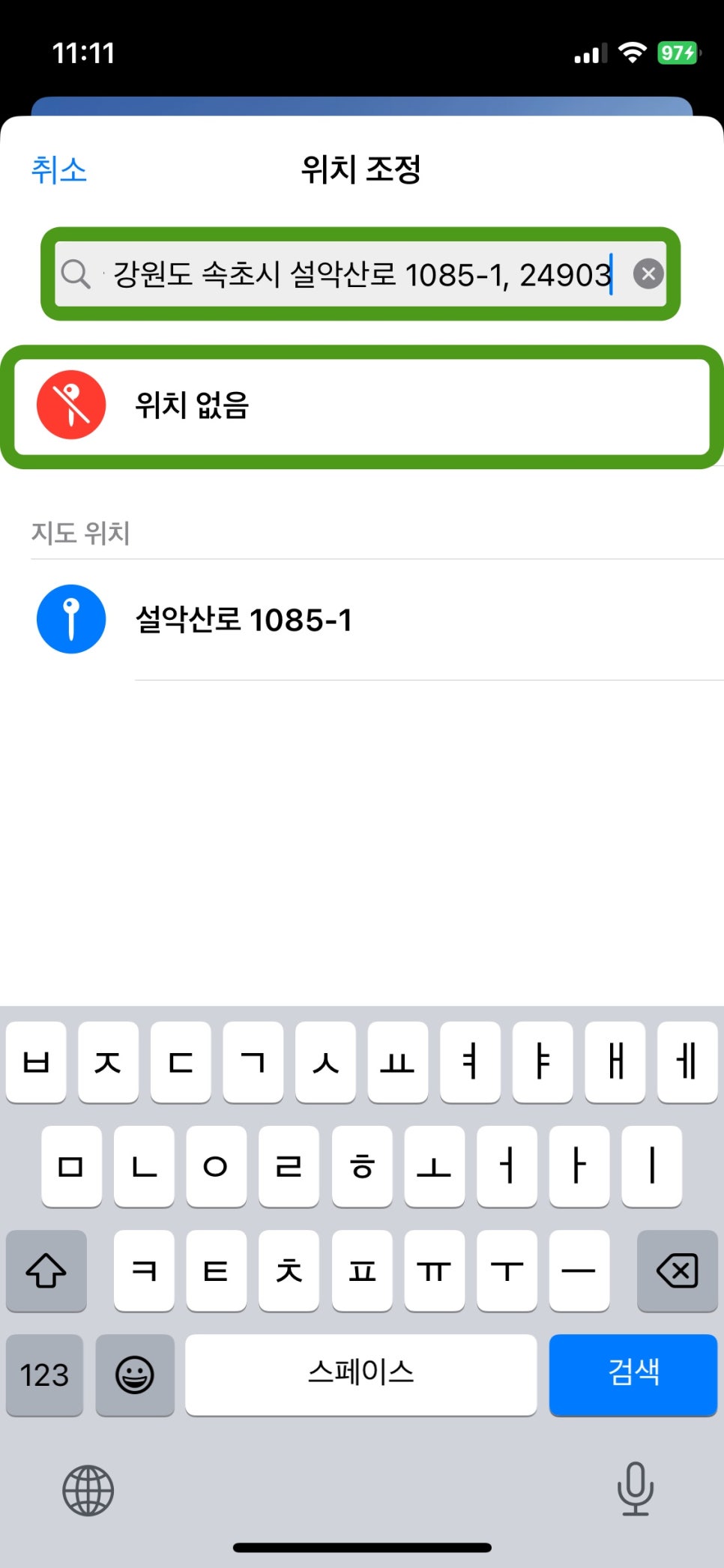The height and width of the screenshot is (1568, 724).
Task: Tap the blue 검색 key
Action: [x=633, y=1374]
